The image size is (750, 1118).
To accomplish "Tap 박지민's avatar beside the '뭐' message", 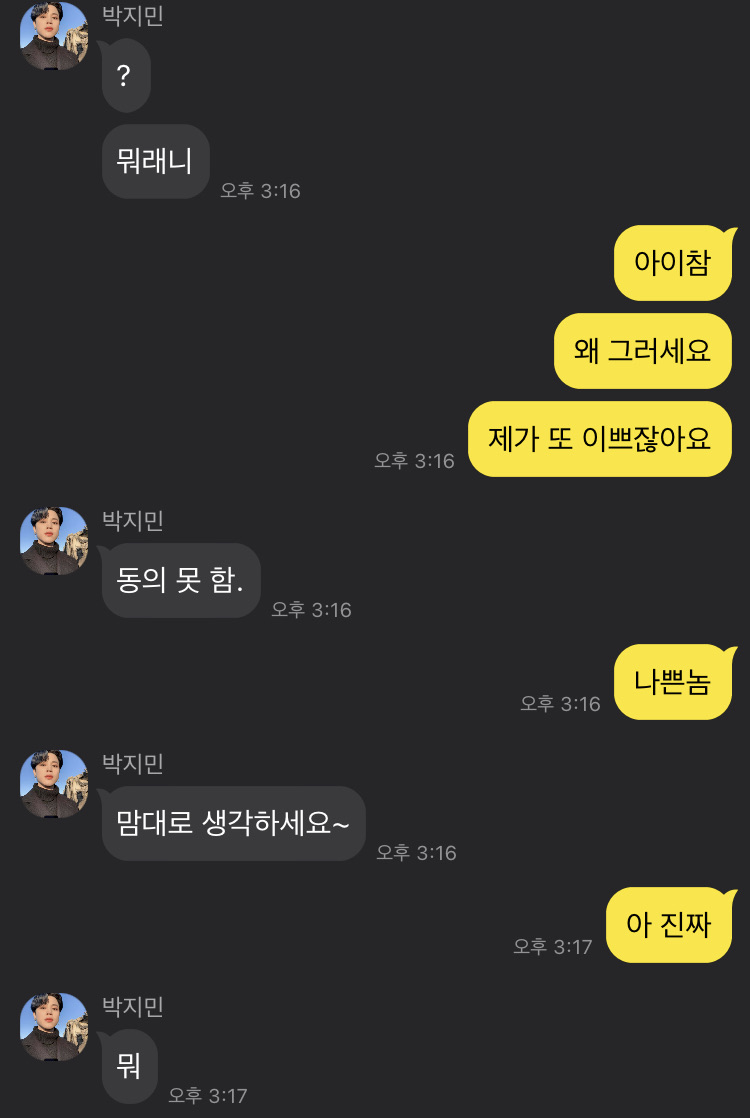I will (x=54, y=1027).
